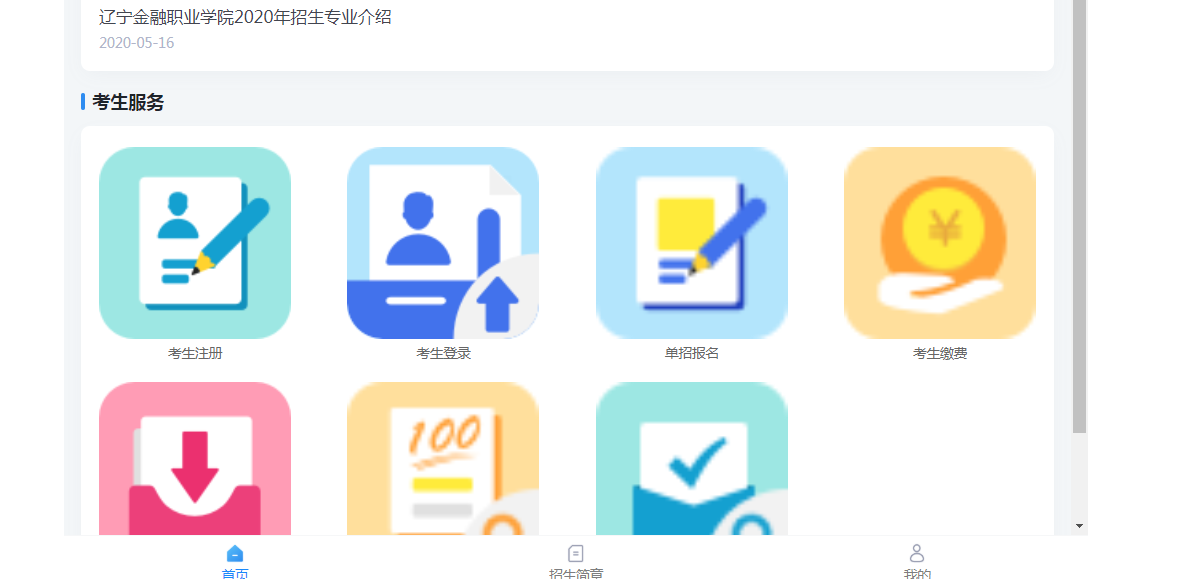Switch to the 招生简章 tab
The height and width of the screenshot is (579, 1186).
(x=576, y=559)
